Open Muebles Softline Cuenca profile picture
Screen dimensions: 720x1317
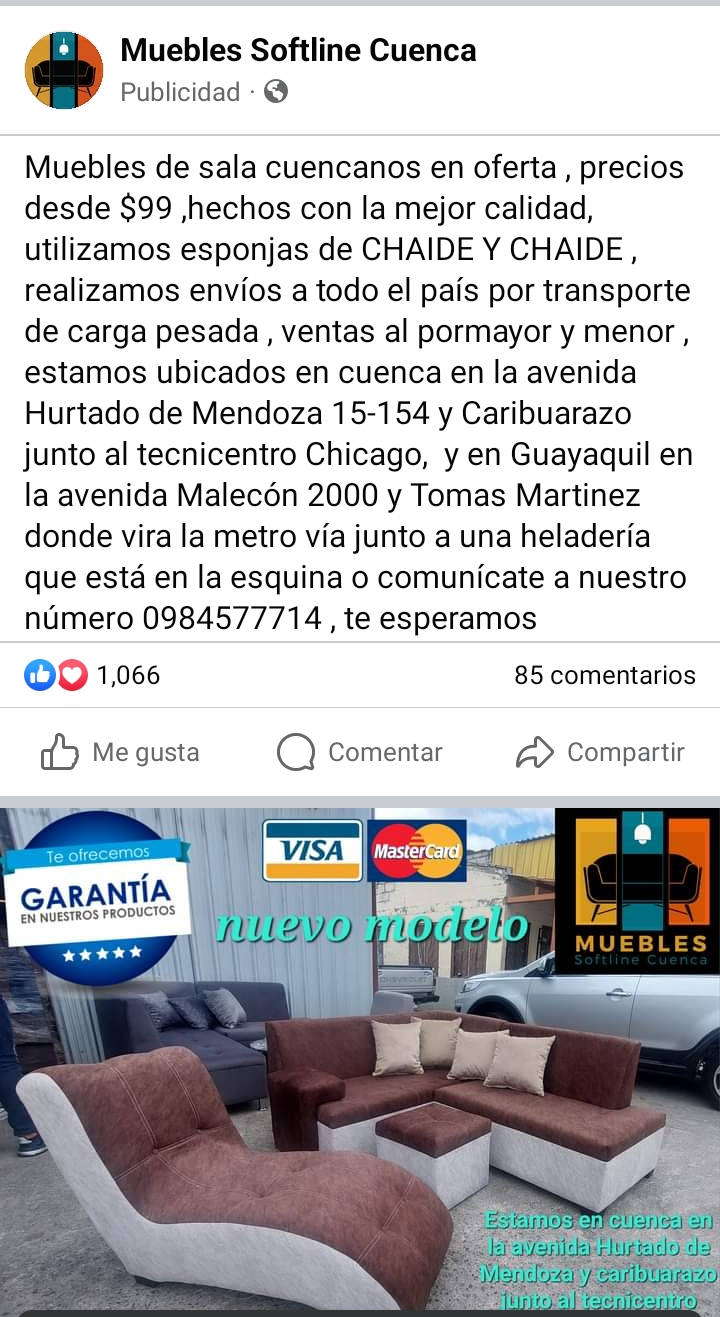tap(63, 70)
